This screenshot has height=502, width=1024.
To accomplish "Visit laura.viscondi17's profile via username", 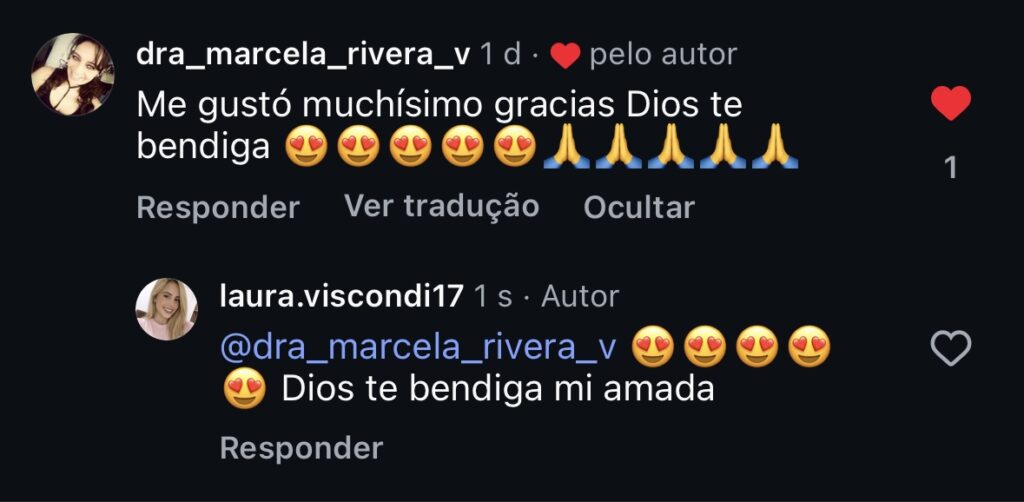I will tap(341, 296).
